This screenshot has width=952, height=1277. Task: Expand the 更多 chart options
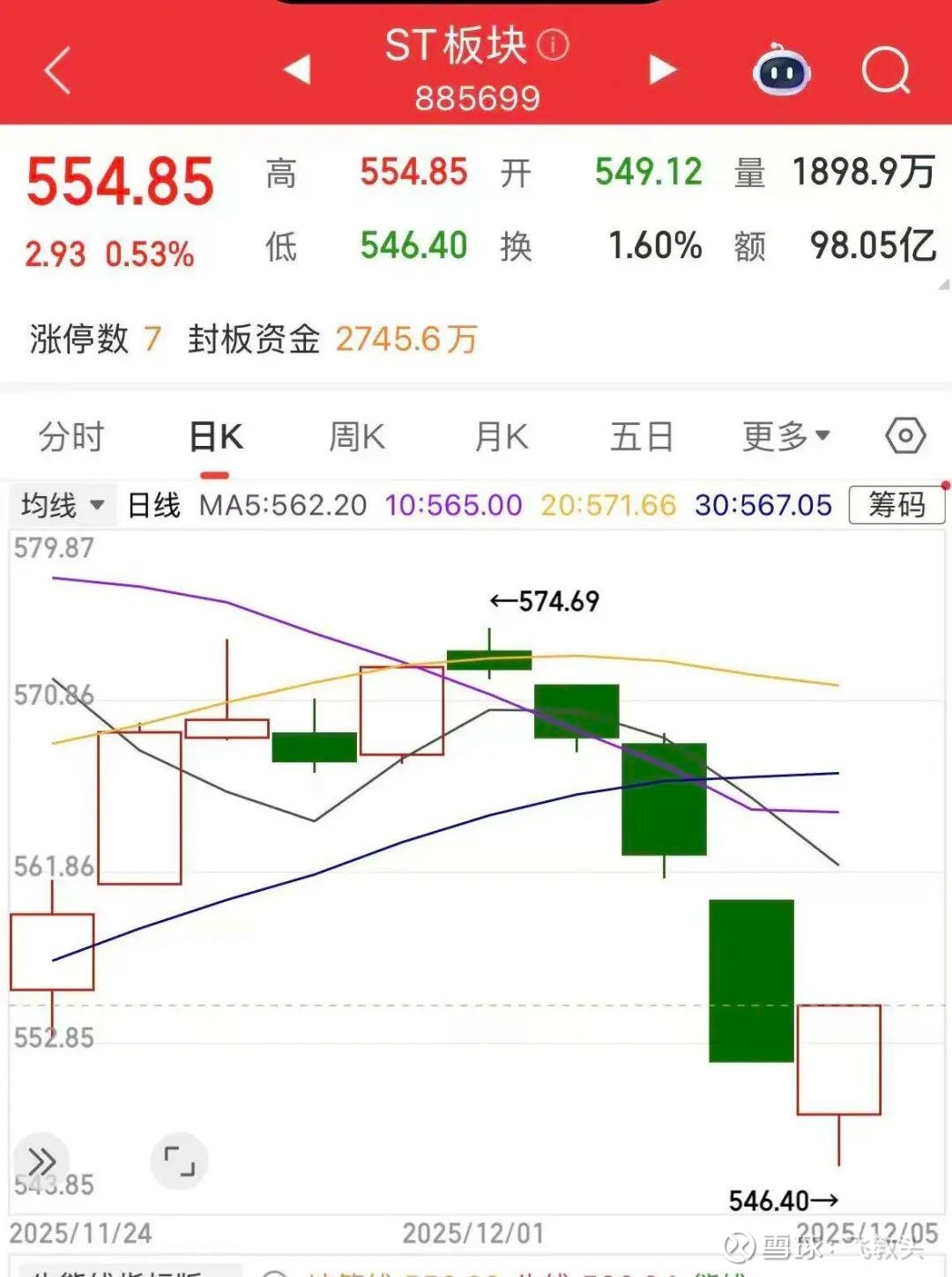click(785, 435)
